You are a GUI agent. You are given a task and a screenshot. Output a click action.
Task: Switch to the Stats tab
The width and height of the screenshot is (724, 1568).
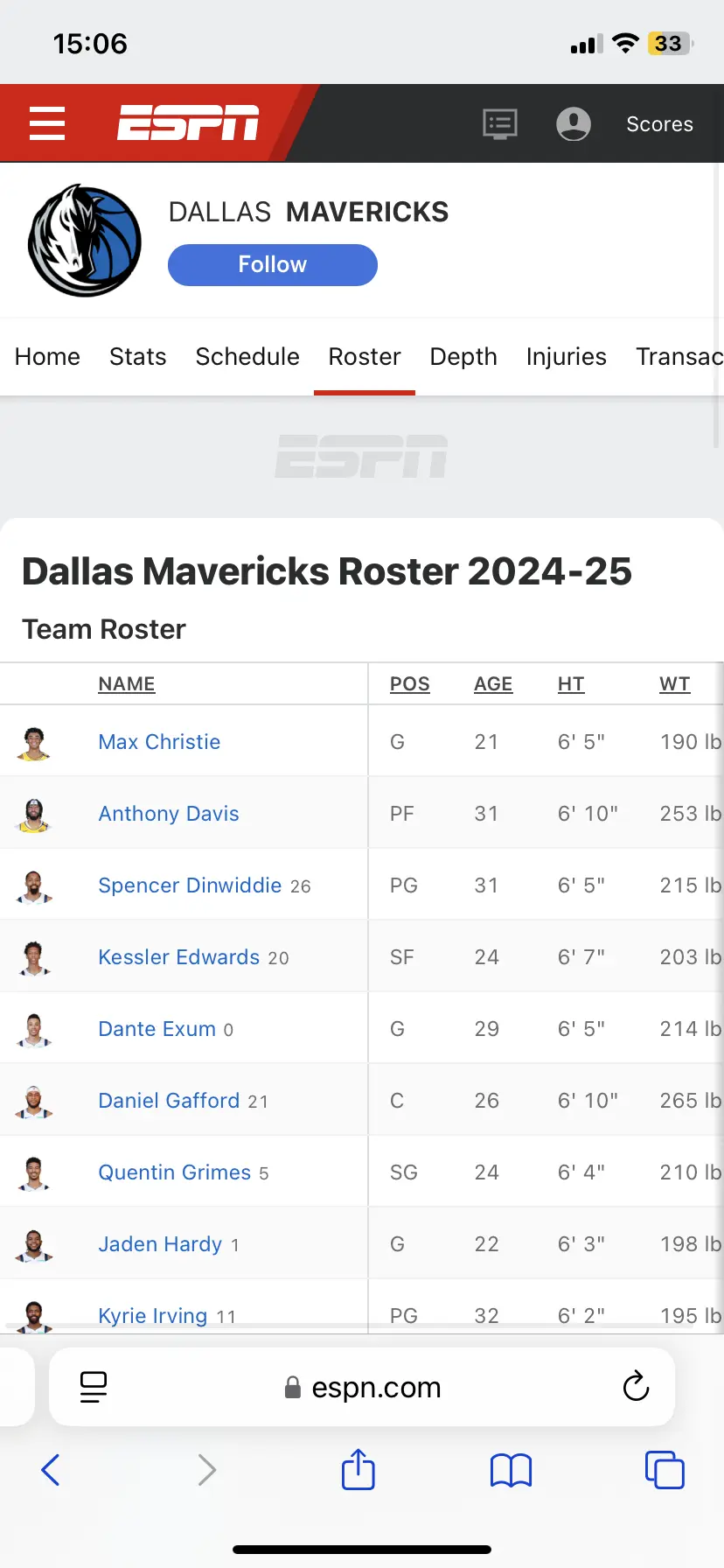pos(137,357)
